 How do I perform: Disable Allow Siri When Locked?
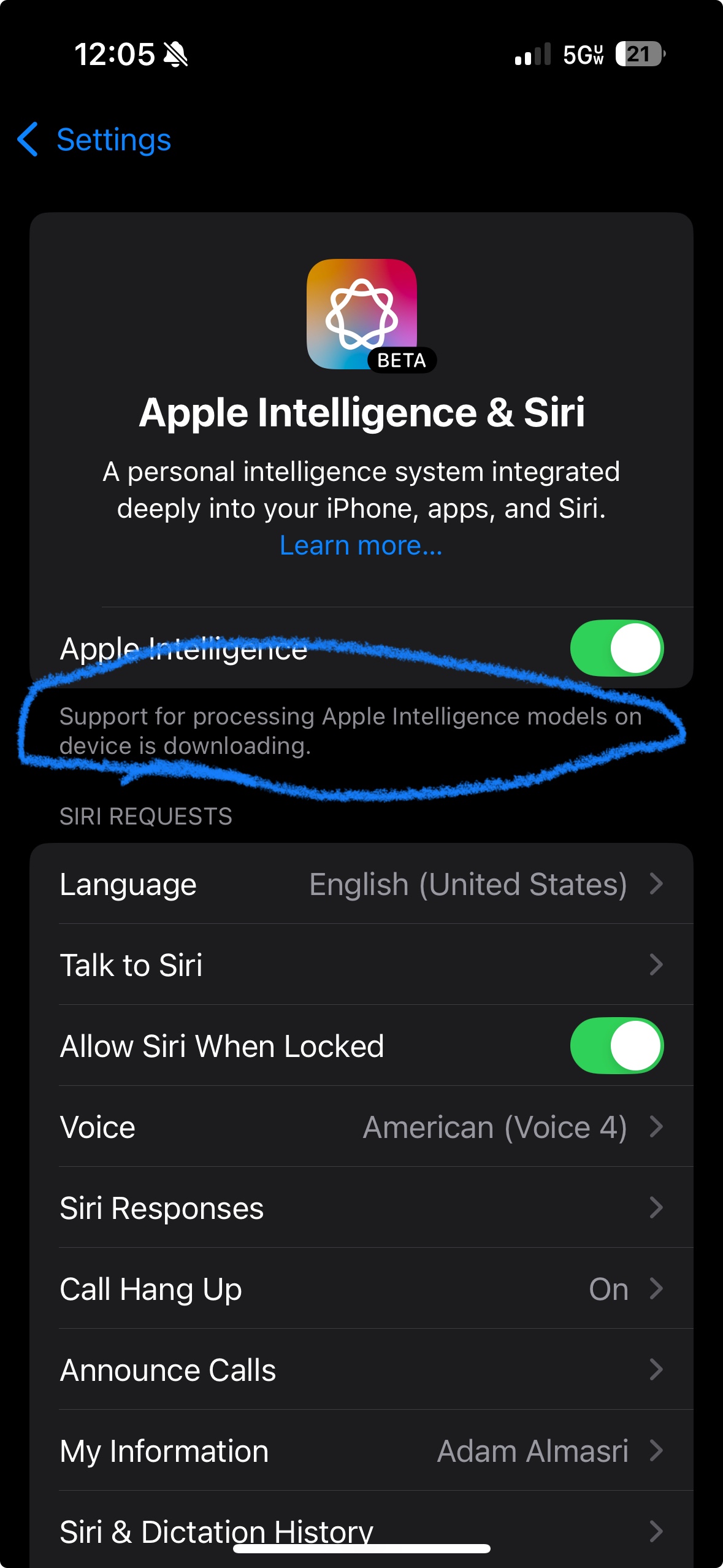[x=616, y=1046]
